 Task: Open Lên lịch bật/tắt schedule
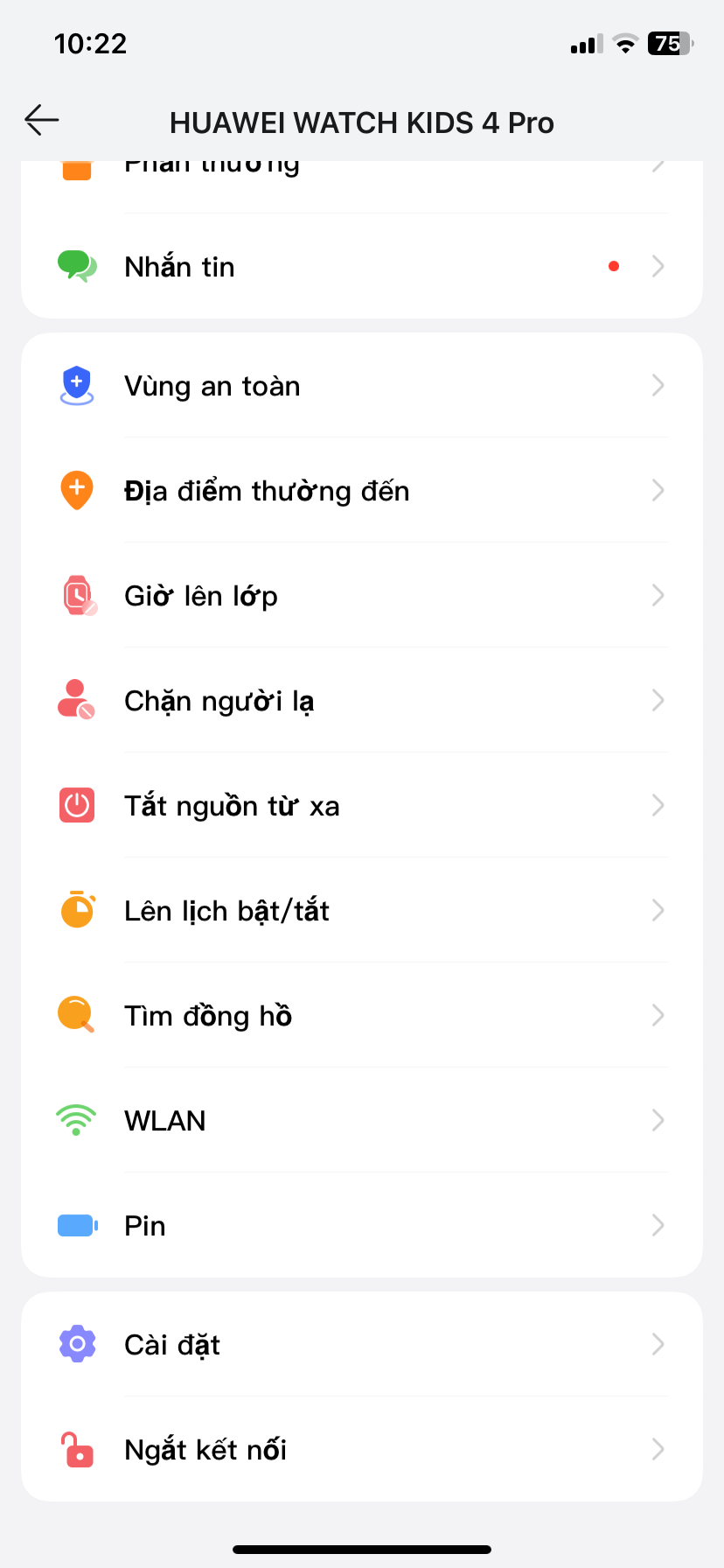362,910
